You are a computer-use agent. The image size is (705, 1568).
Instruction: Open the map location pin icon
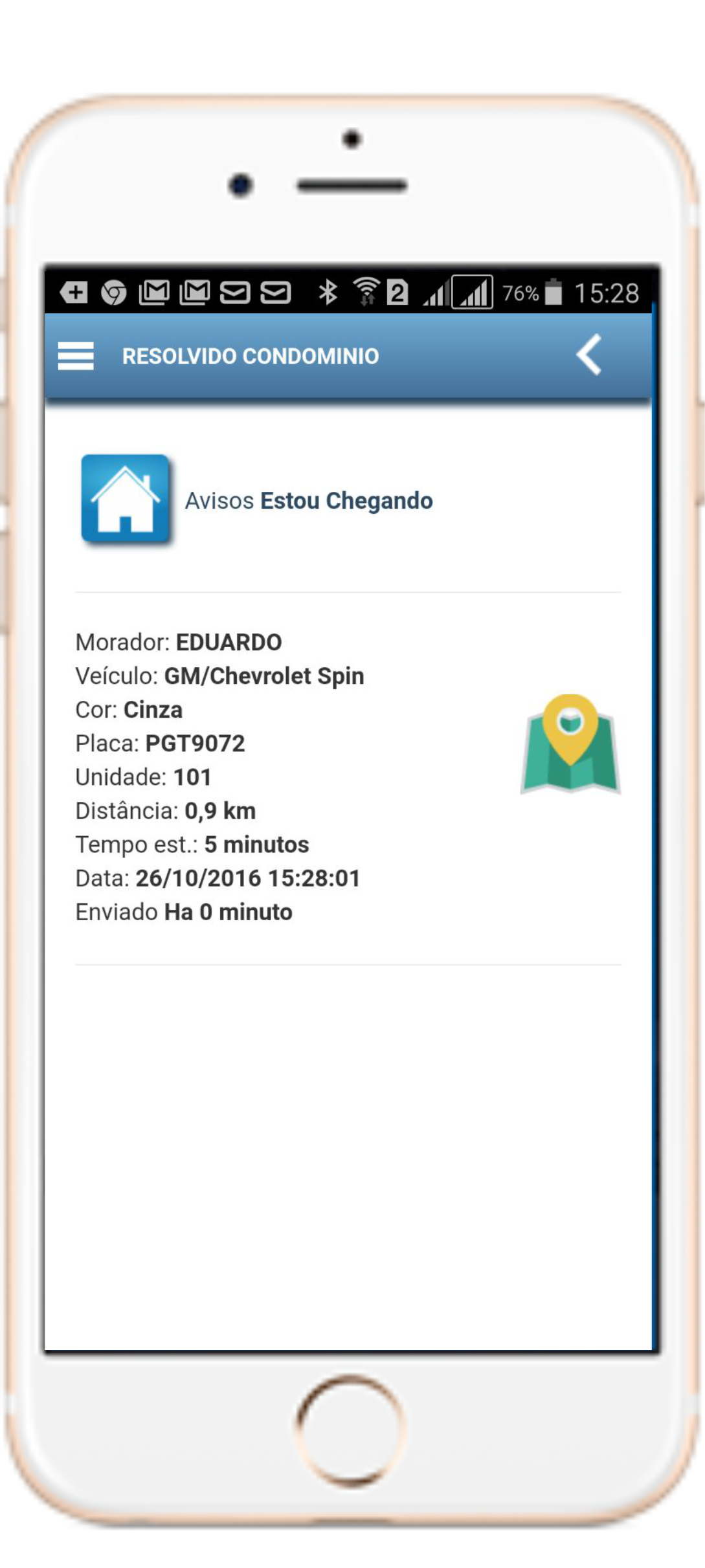(570, 744)
